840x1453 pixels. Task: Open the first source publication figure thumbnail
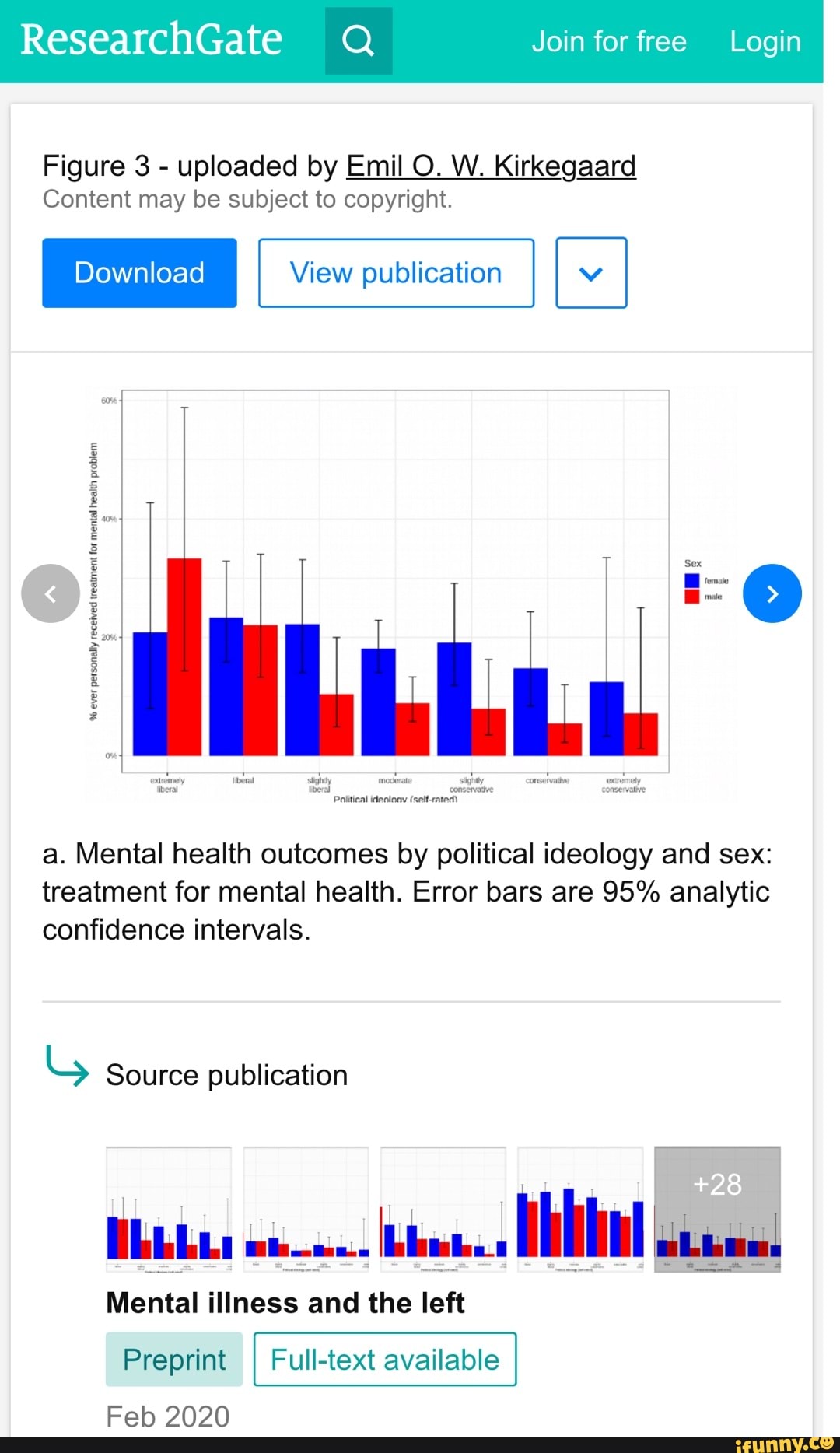point(169,1209)
